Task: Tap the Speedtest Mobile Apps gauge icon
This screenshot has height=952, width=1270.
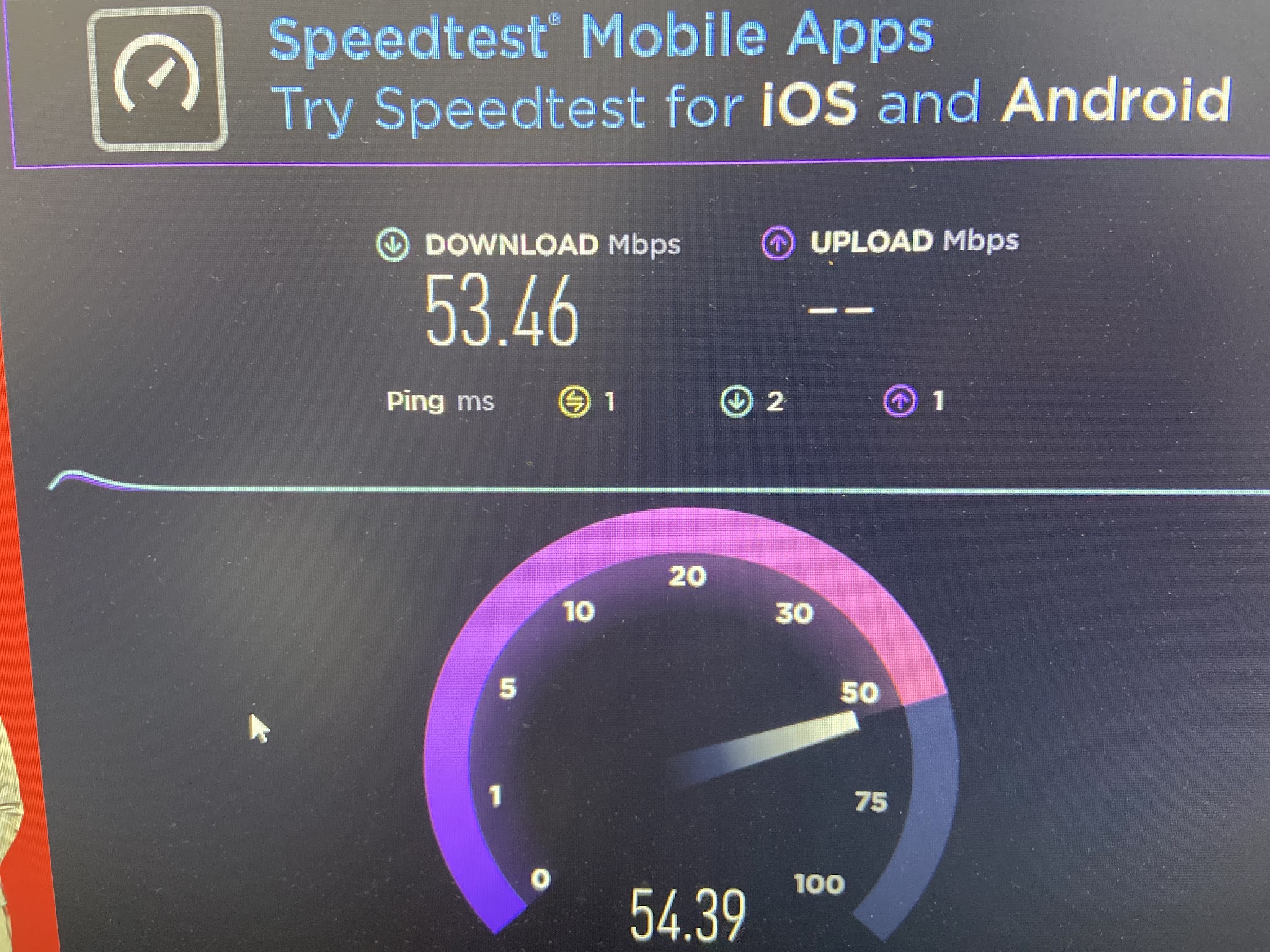Action: coord(158,79)
